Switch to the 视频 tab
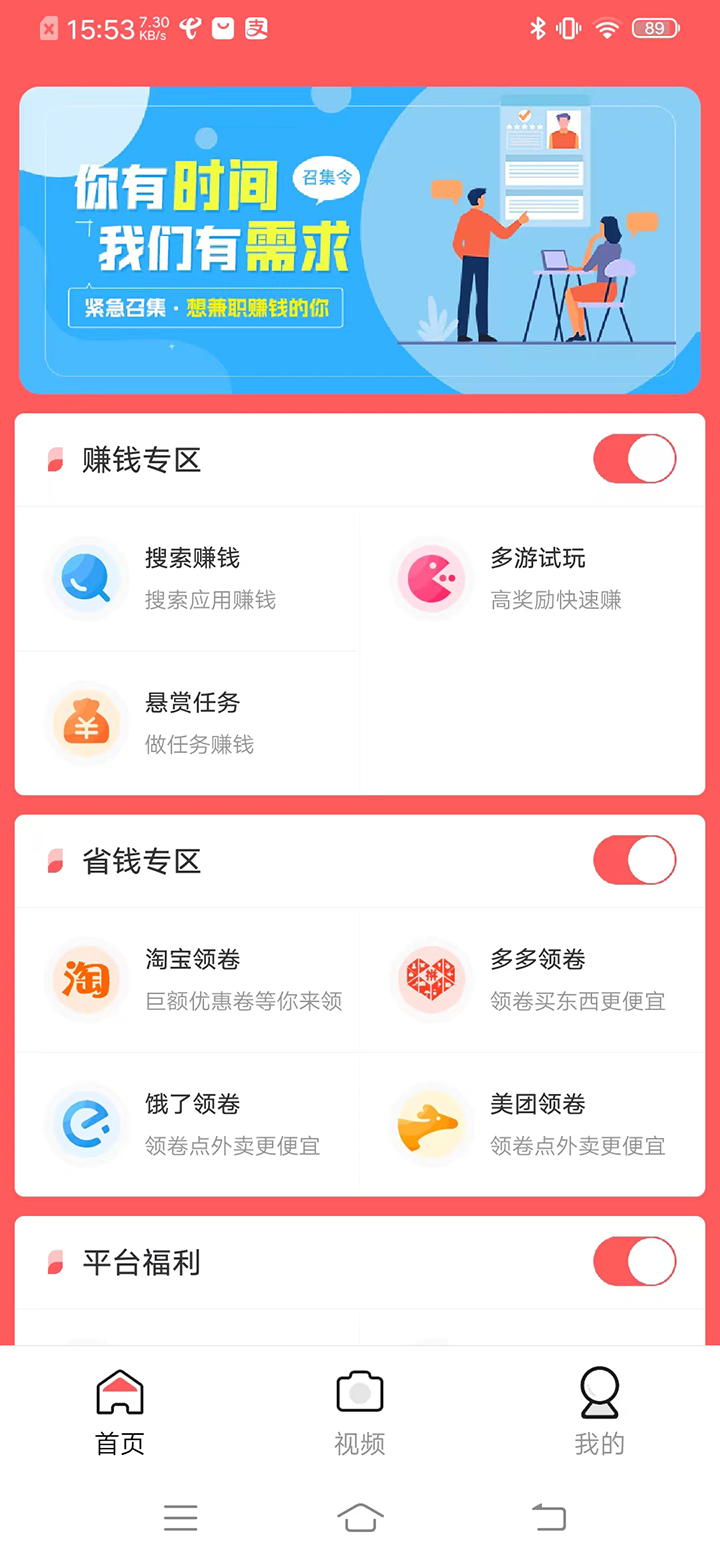Viewport: 720px width, 1560px height. point(360,1412)
